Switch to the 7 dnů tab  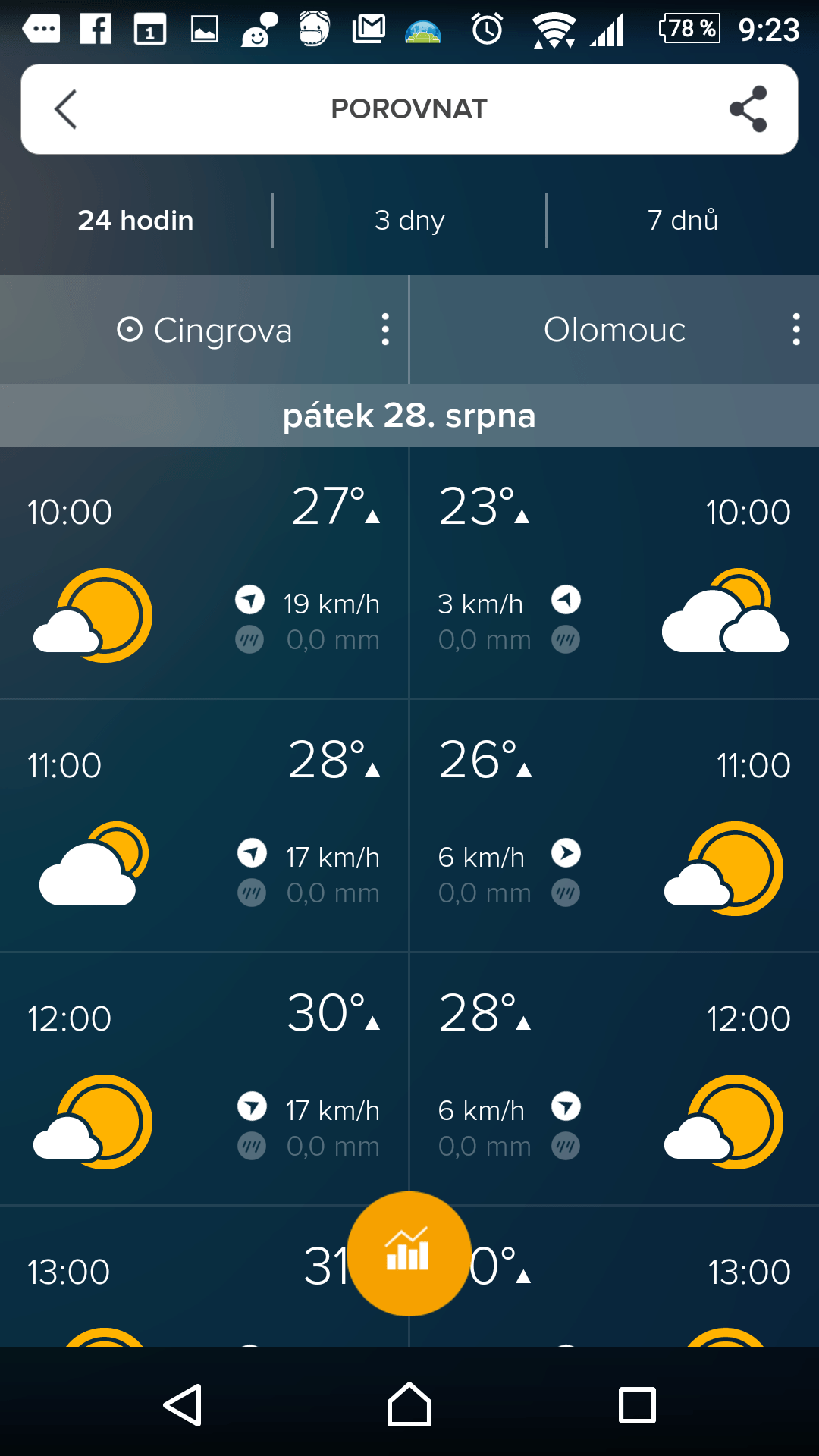pyautogui.click(x=682, y=221)
